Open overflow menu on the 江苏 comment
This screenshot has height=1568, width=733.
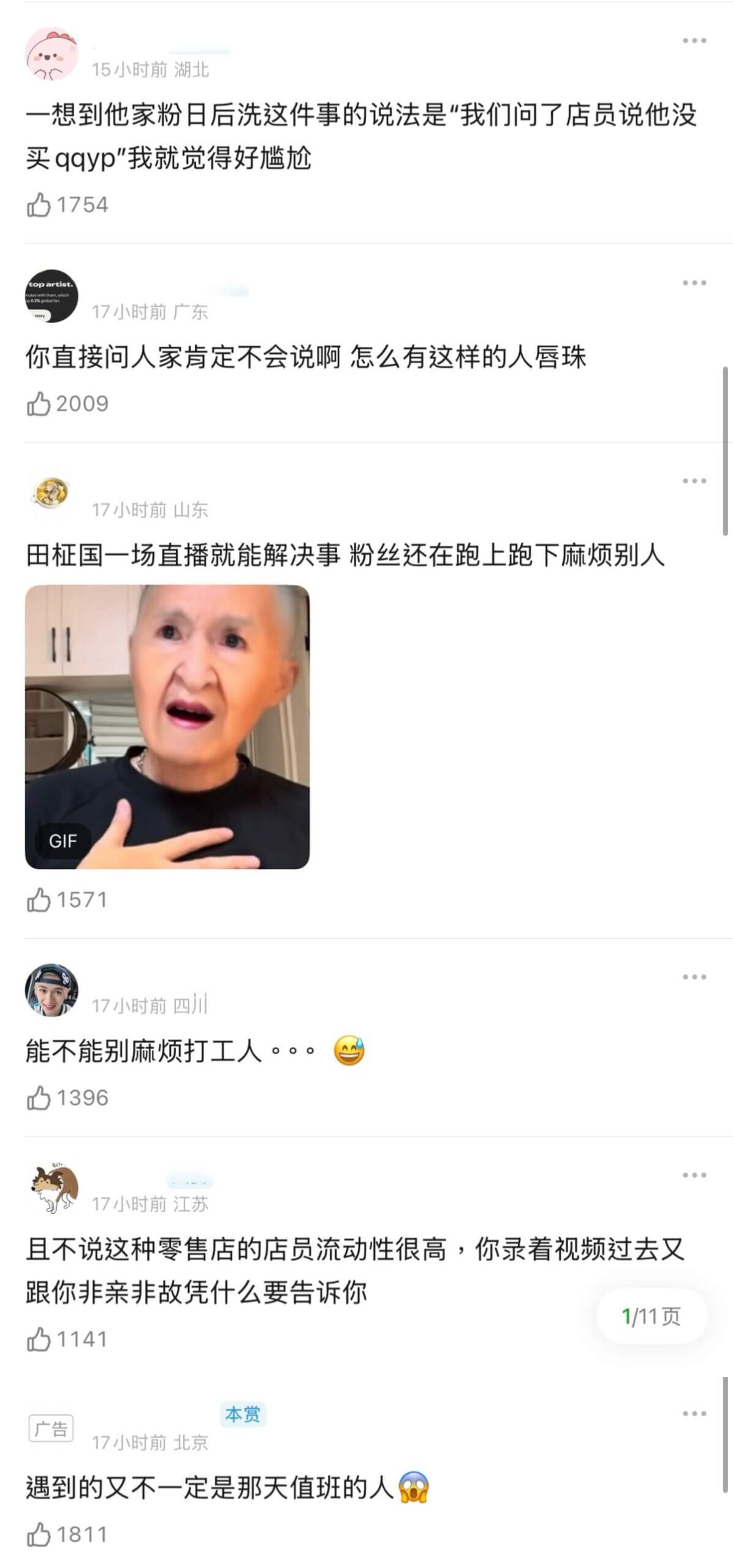694,1175
